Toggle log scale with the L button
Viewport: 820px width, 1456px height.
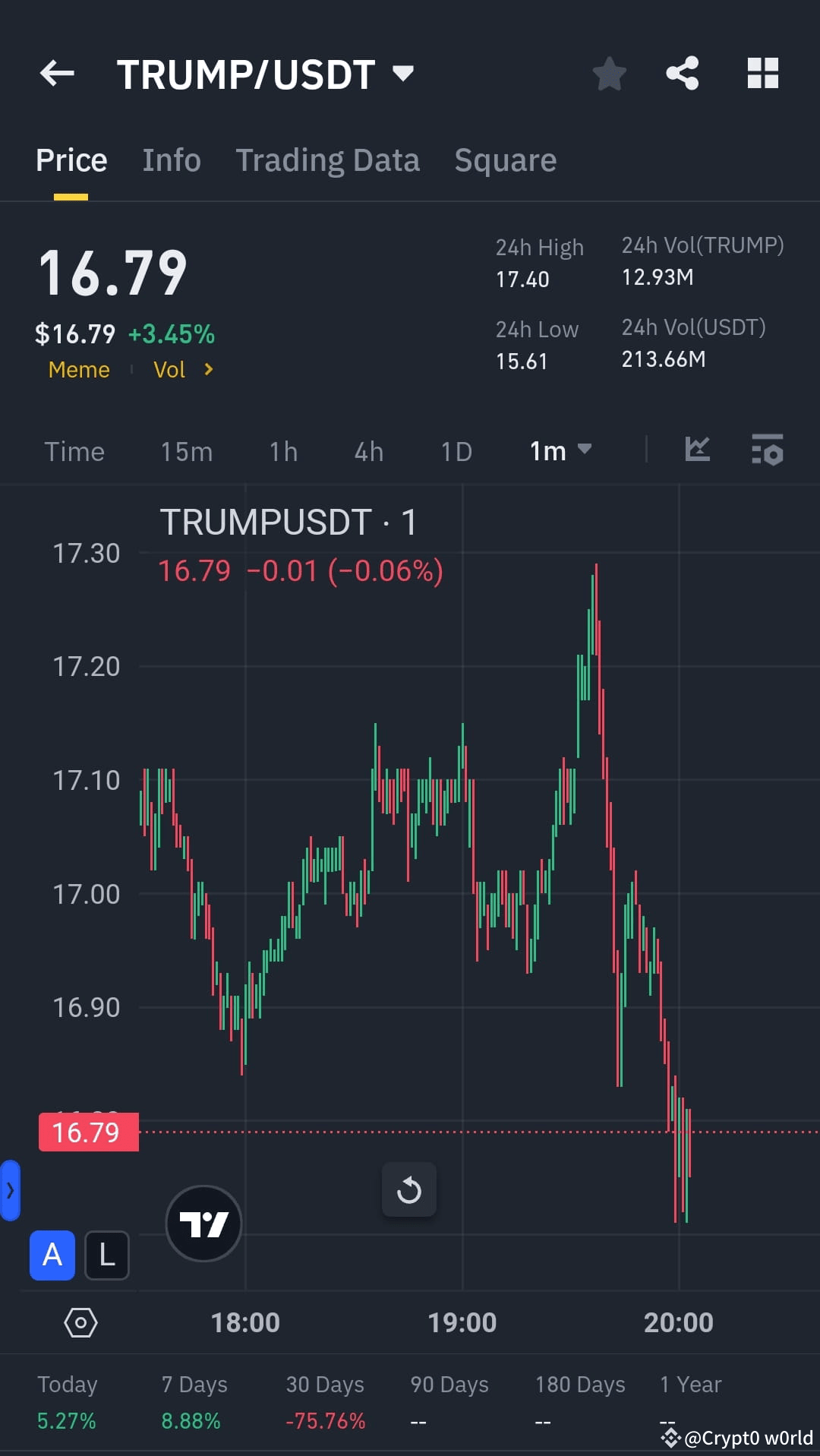(106, 1255)
